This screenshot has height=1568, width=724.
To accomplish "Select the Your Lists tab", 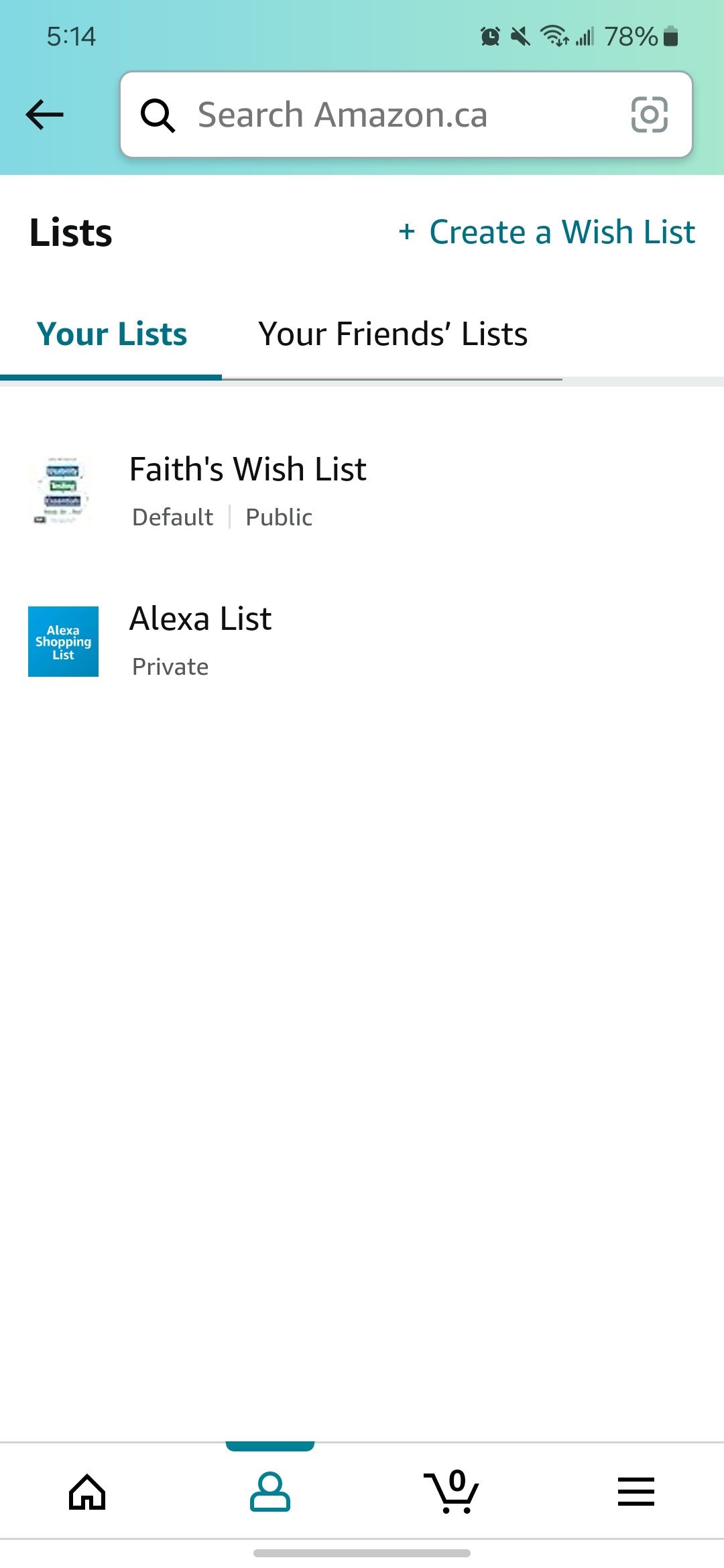I will (x=111, y=334).
